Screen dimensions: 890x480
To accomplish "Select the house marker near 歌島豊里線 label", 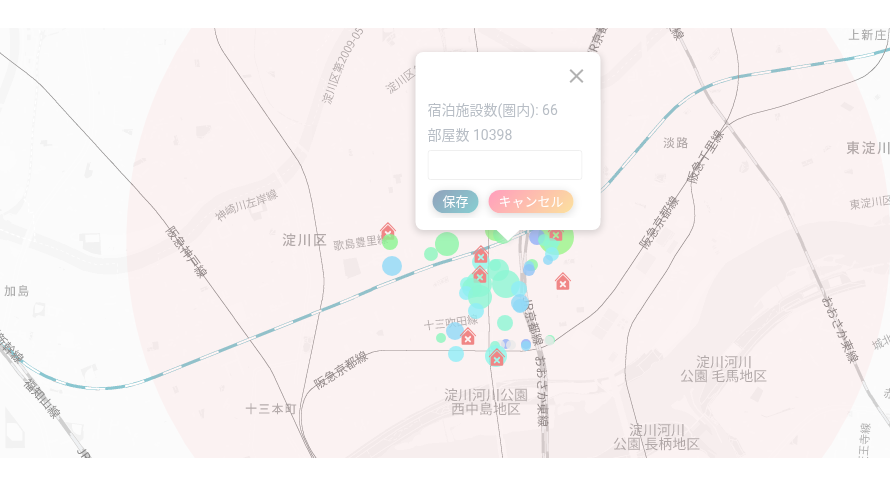I will [388, 231].
